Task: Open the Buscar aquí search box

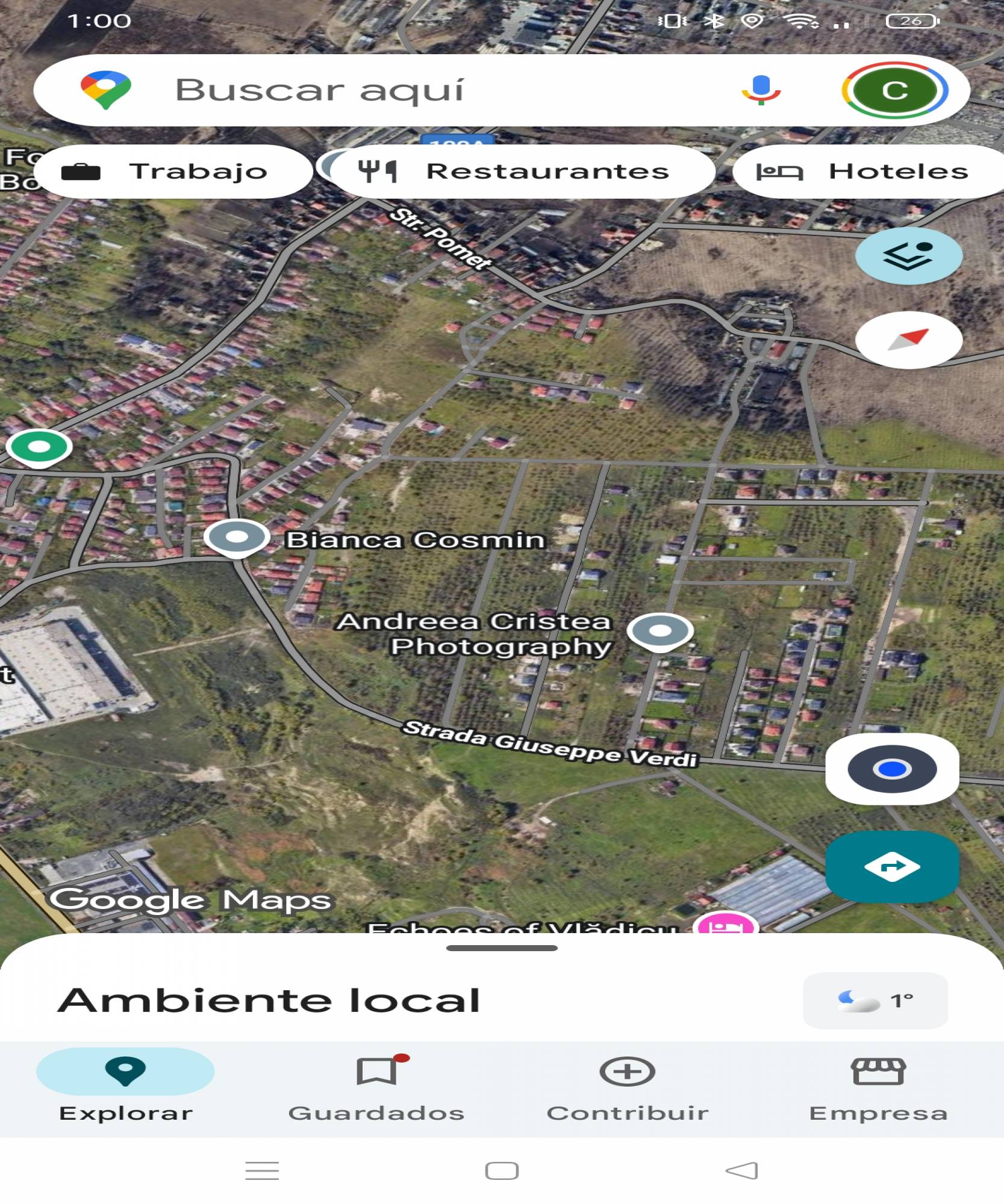Action: pos(385,90)
